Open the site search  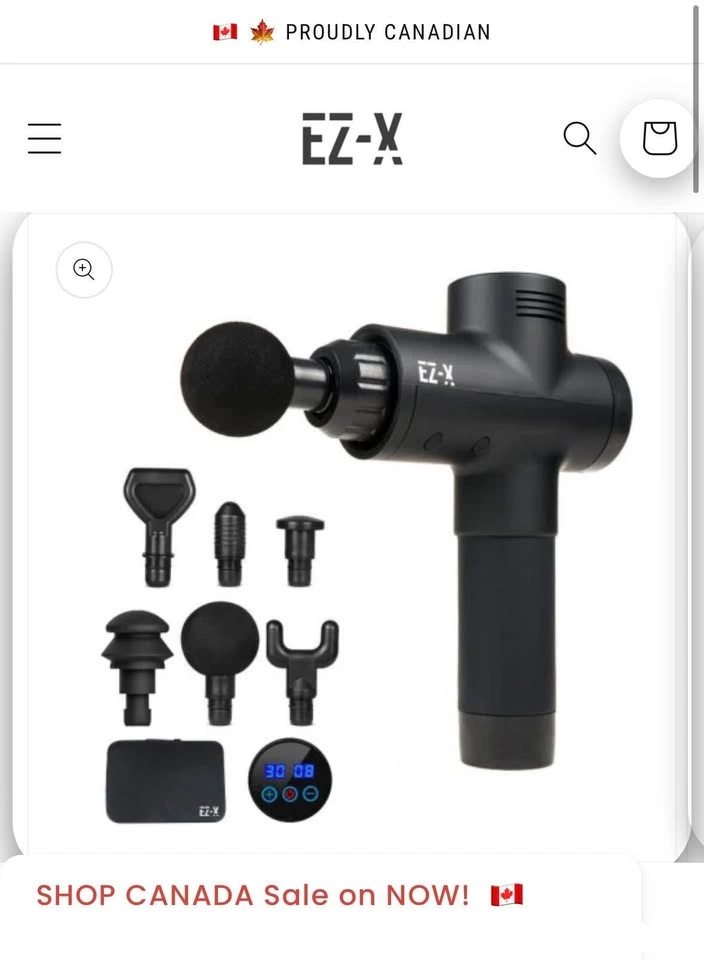click(579, 138)
